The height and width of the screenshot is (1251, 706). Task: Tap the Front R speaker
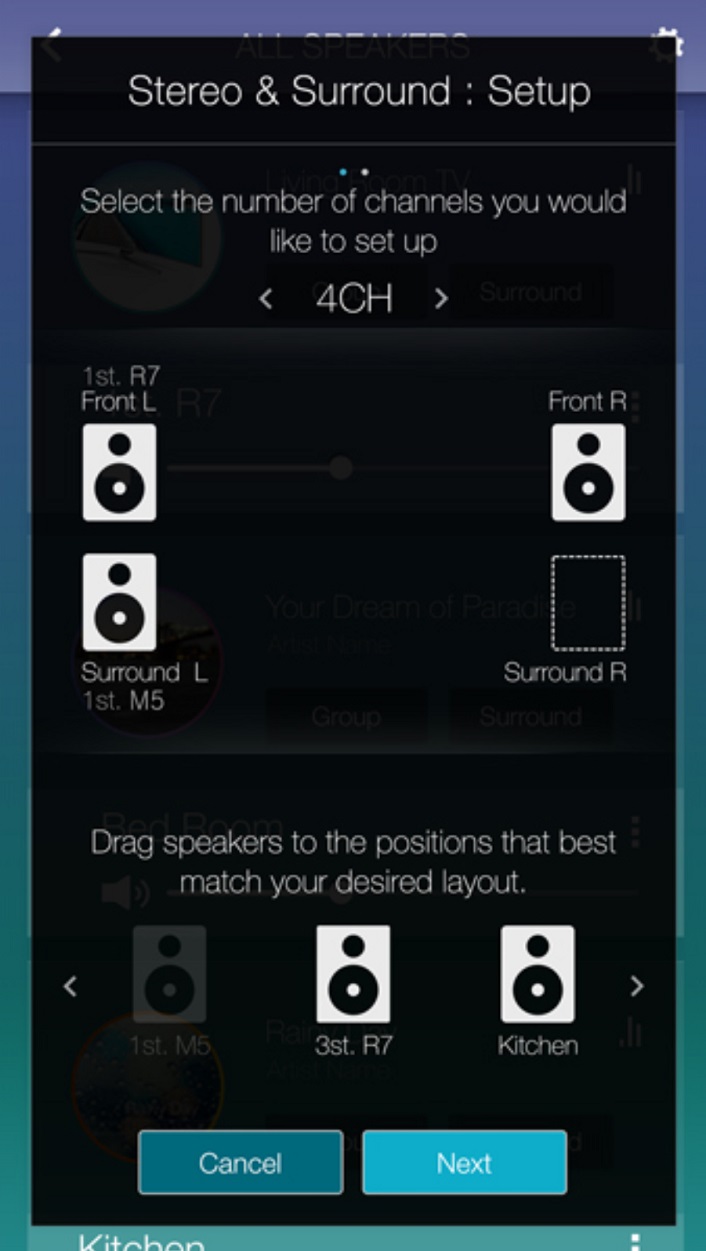(588, 472)
